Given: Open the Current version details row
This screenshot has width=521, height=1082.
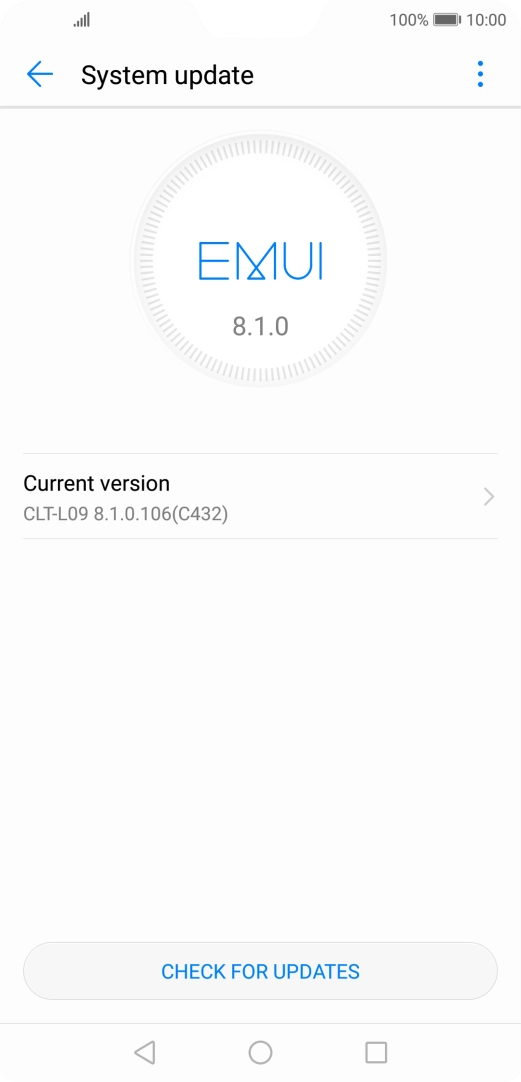Looking at the screenshot, I should coord(260,496).
